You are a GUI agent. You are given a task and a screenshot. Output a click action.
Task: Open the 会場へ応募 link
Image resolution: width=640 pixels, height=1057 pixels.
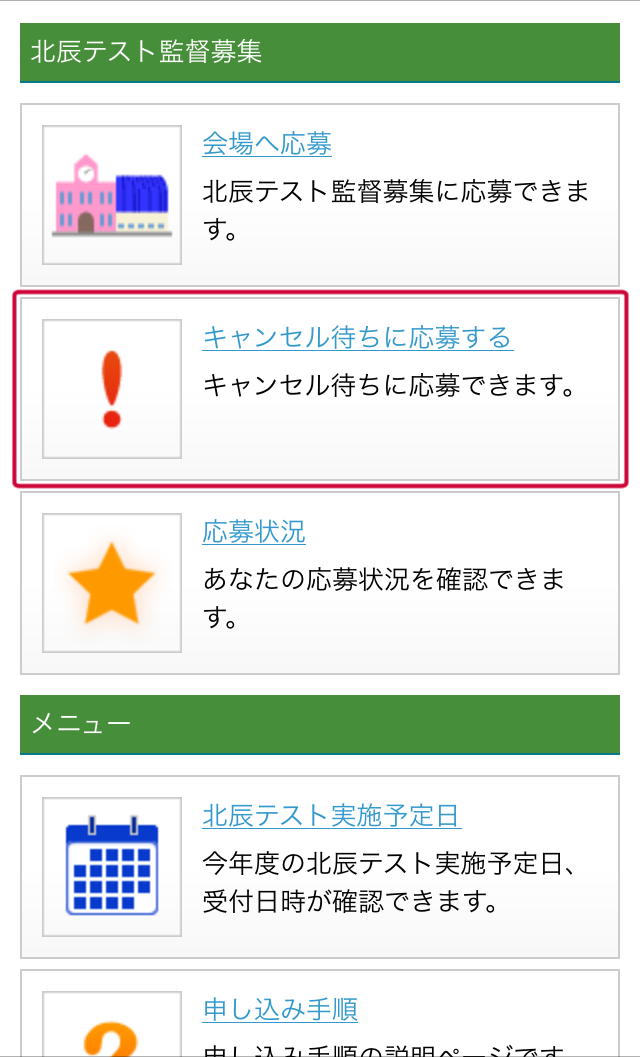click(266, 144)
